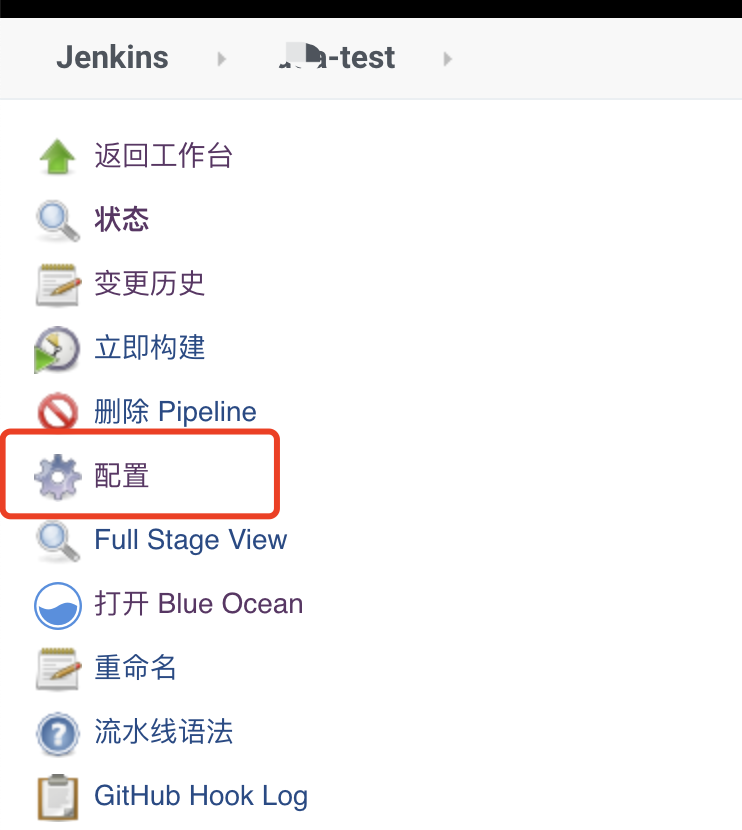View 变更历史 change history
Image resolution: width=742 pixels, height=830 pixels.
149,284
